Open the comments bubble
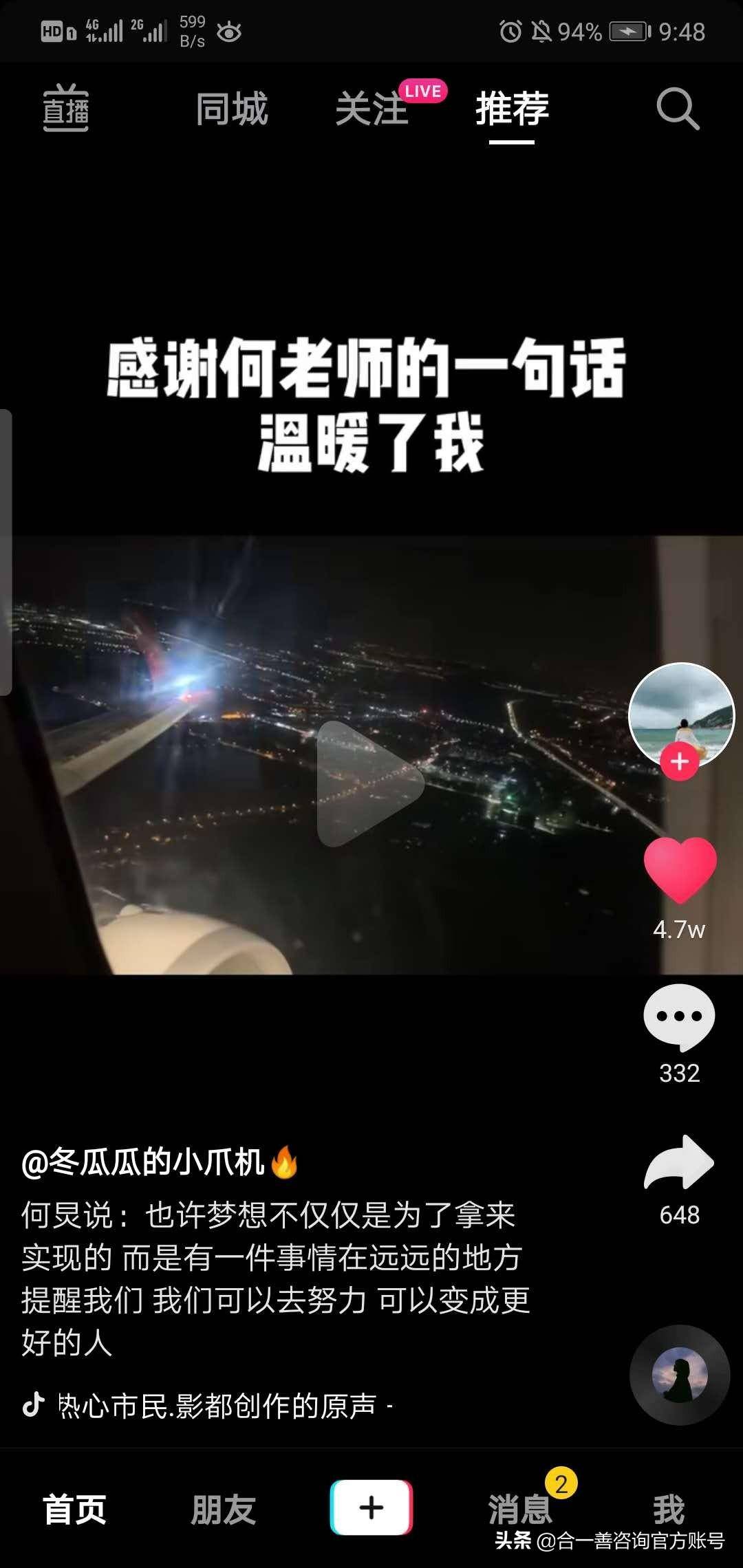The height and width of the screenshot is (1568, 743). click(680, 1016)
